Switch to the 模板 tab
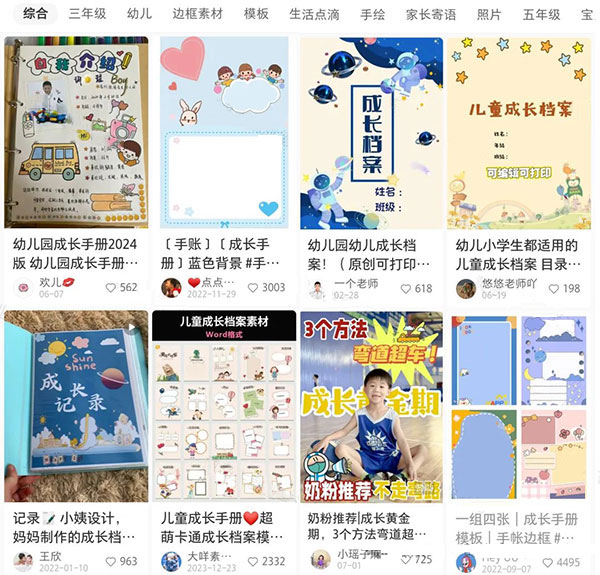Screen dimensions: 600x575 256,14
